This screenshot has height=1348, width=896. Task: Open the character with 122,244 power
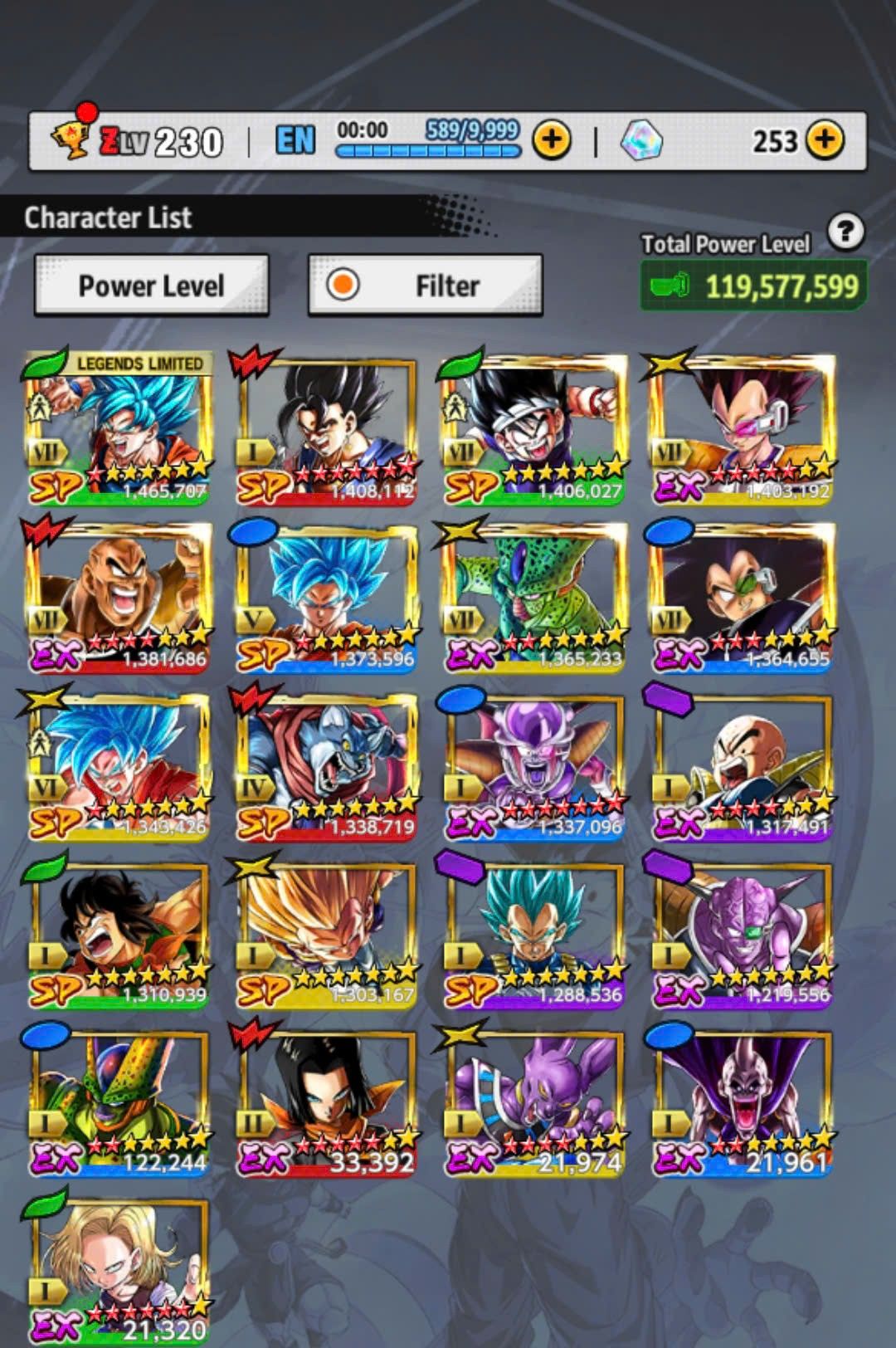point(118,1100)
